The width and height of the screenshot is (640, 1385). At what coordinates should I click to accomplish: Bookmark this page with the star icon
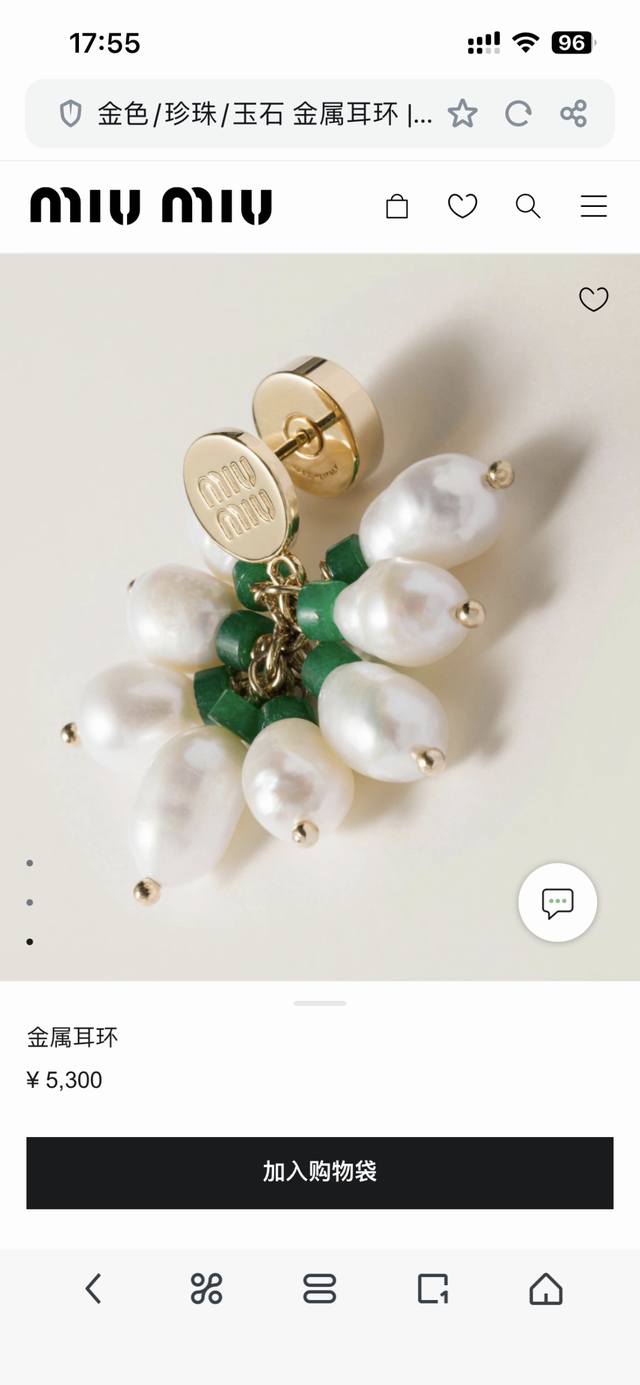(462, 114)
